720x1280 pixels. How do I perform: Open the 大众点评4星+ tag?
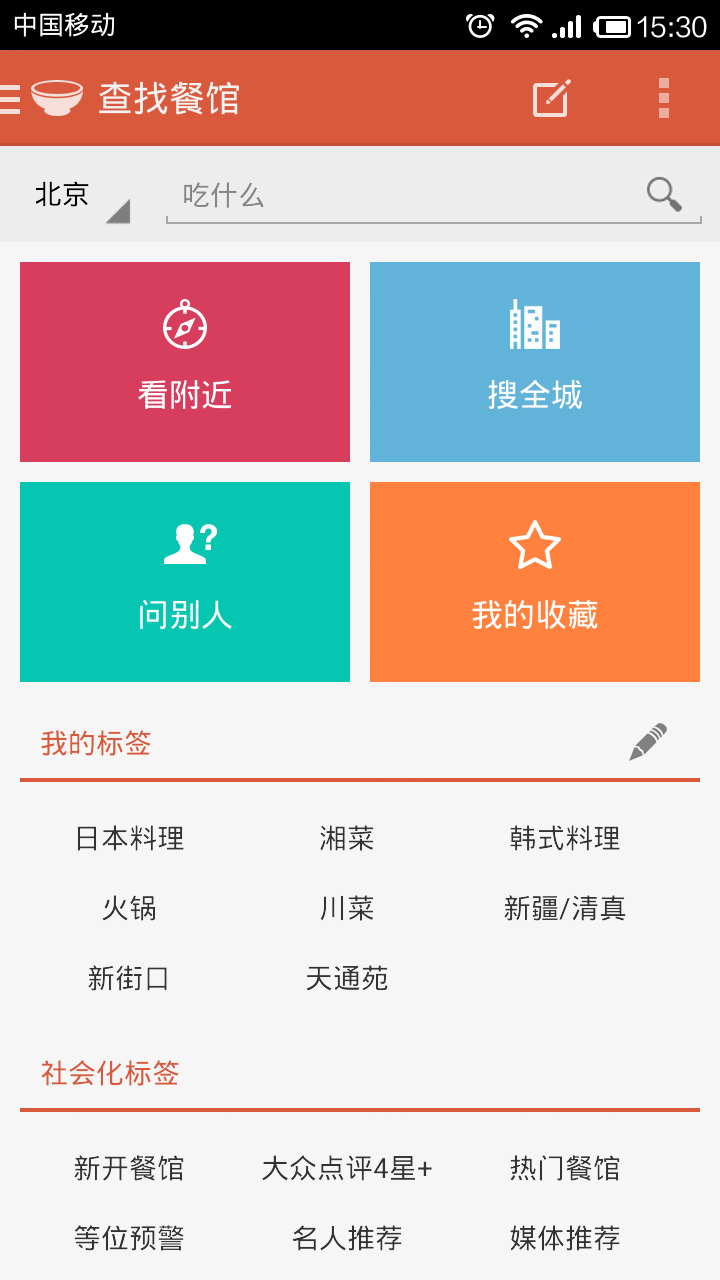tap(347, 1168)
